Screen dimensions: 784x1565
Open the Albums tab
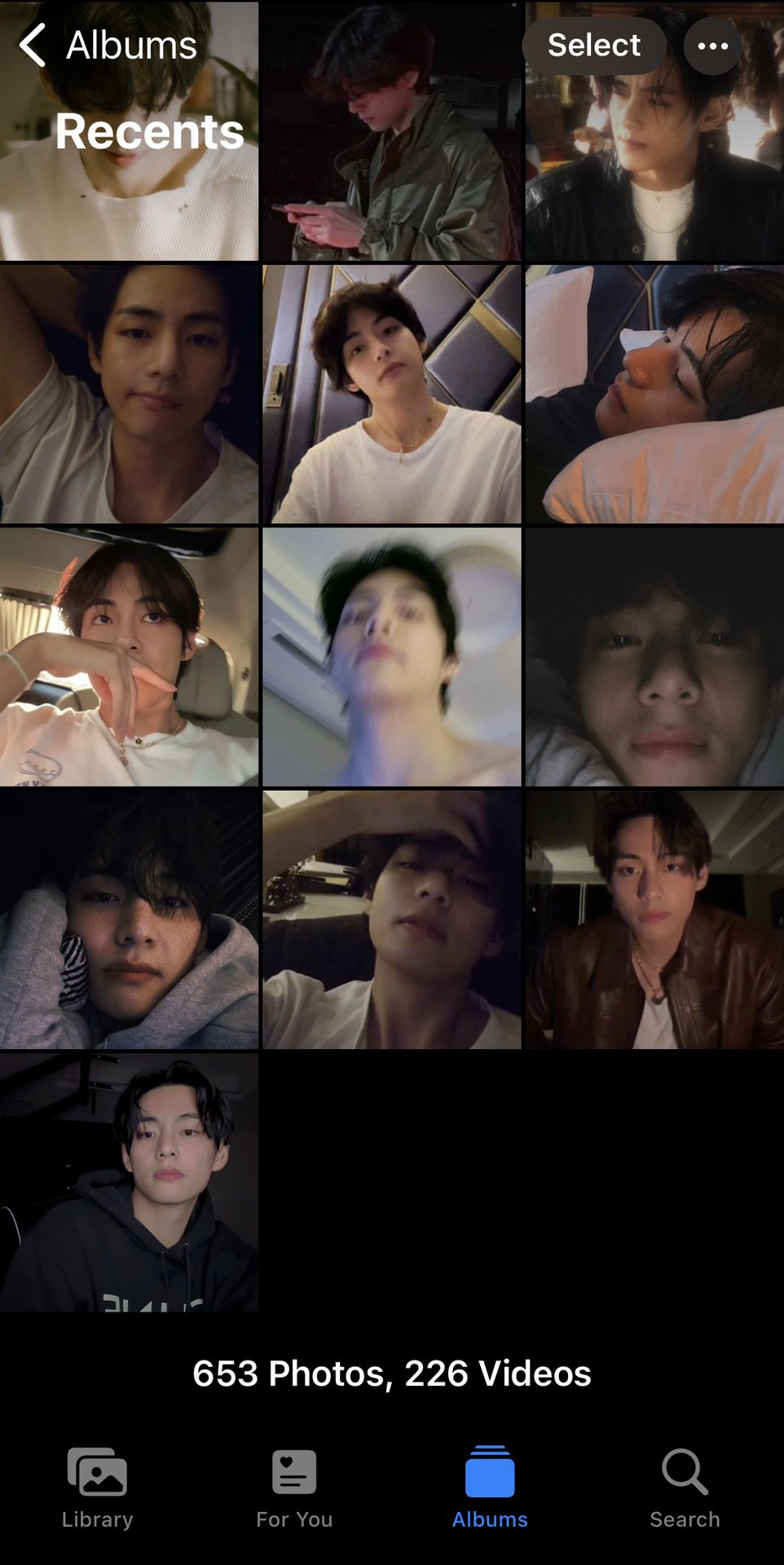click(x=490, y=1488)
